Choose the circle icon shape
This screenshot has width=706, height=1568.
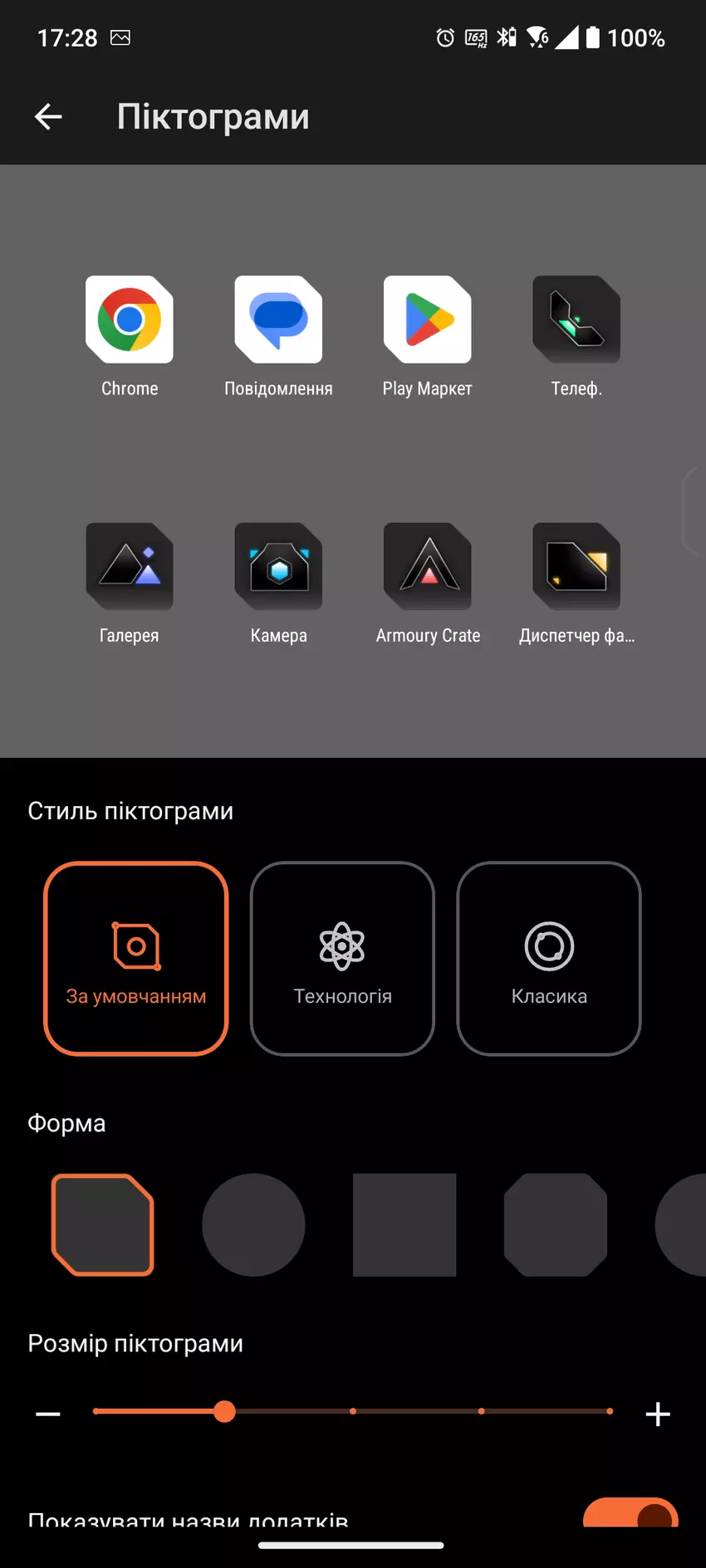coord(253,1224)
